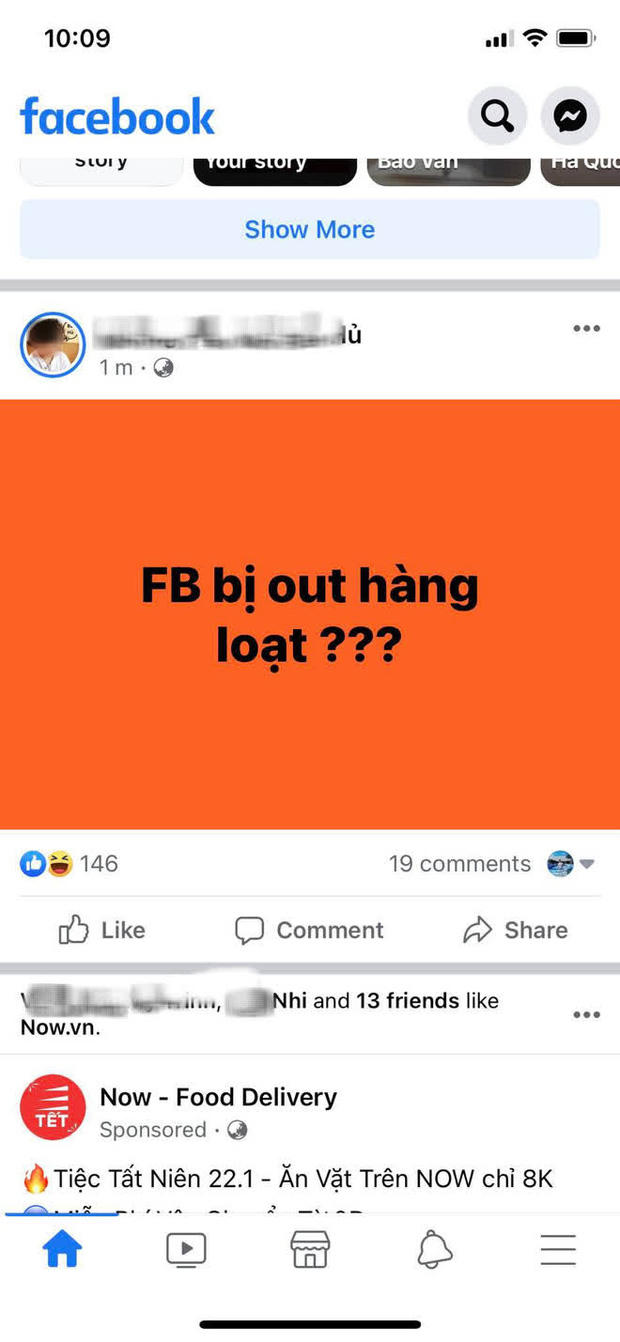Open Messenger from the top bar
The height and width of the screenshot is (1342, 620).
(570, 117)
